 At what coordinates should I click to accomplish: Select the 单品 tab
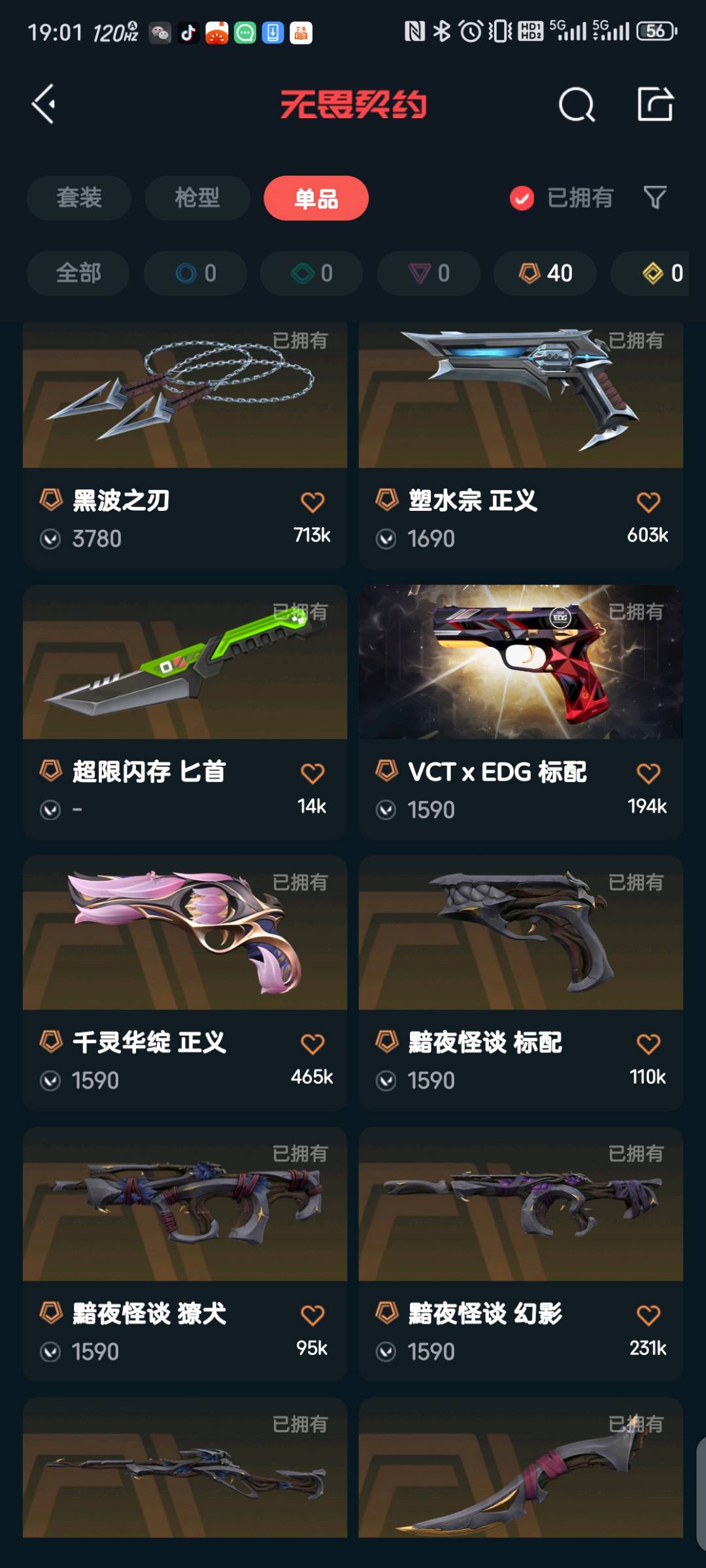tap(316, 198)
